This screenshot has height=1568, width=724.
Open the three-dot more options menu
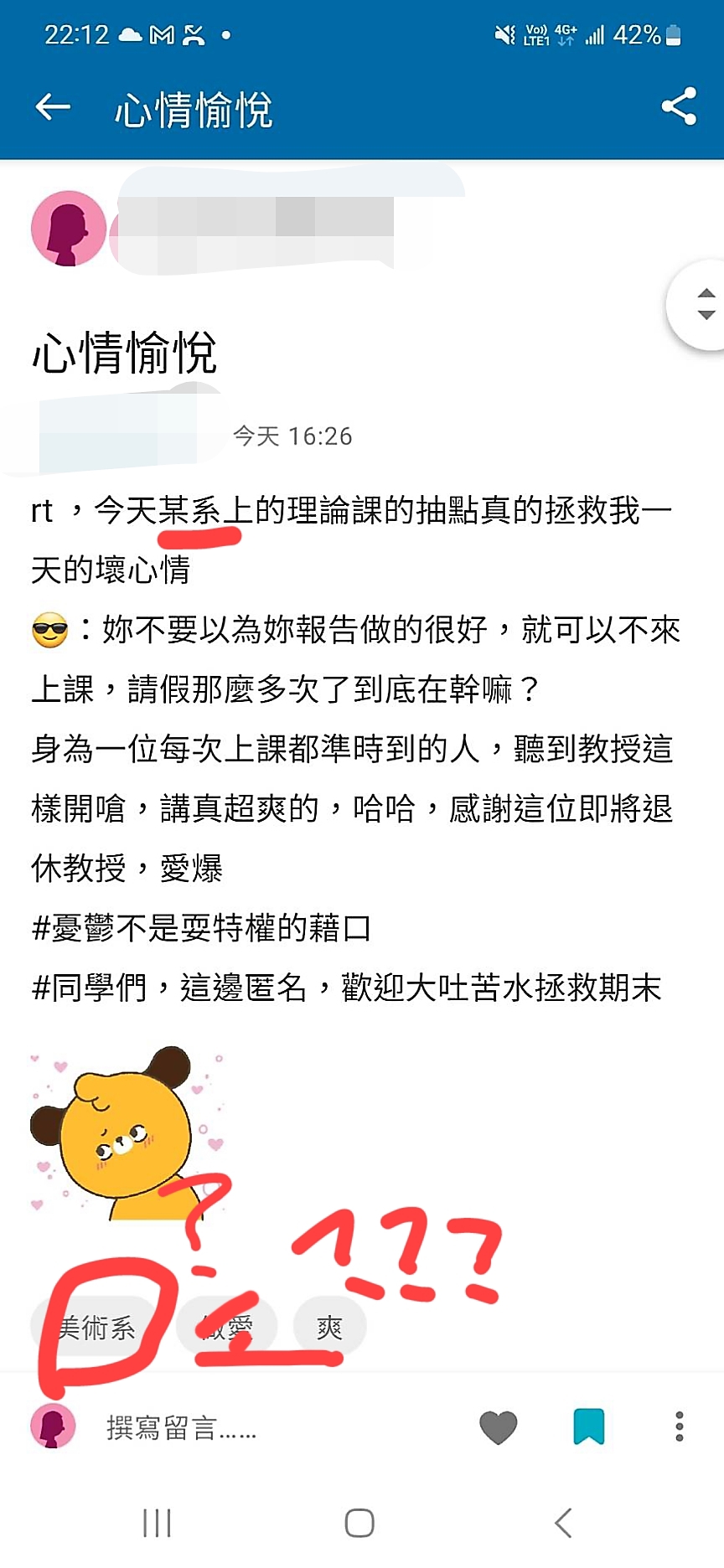679,1427
